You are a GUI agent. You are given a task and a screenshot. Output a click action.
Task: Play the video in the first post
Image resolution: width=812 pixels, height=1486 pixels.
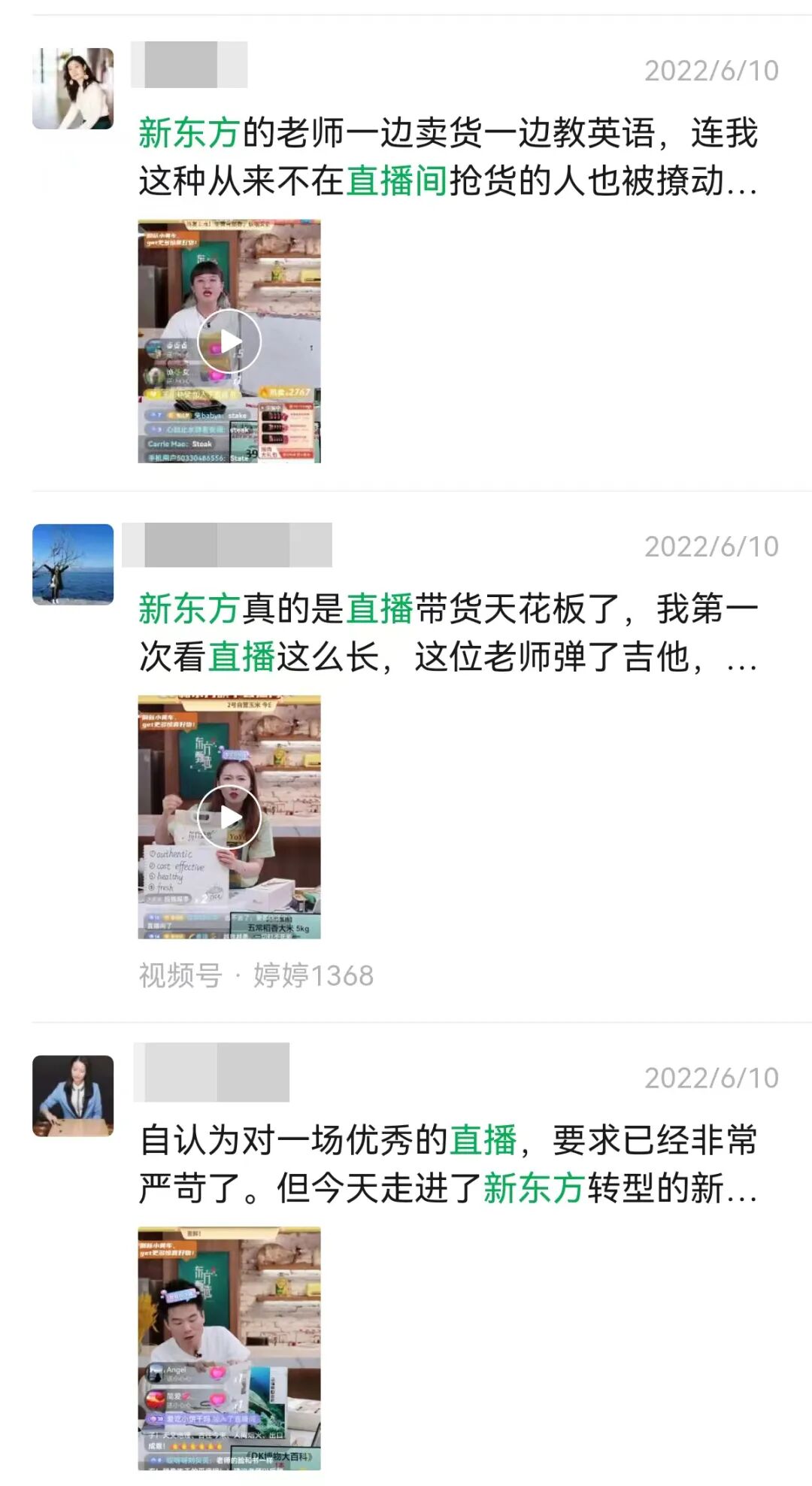pos(229,341)
